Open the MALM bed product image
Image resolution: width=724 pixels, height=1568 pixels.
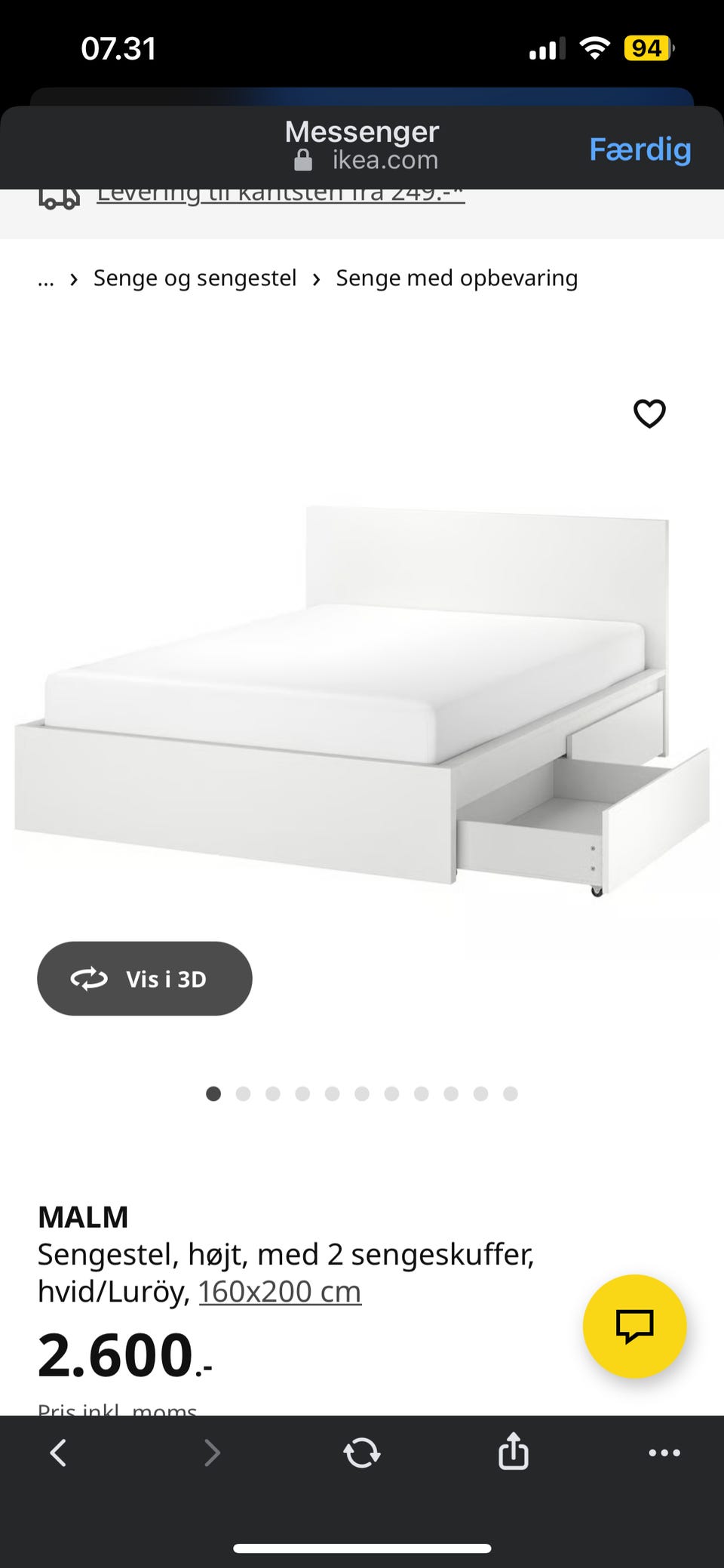pyautogui.click(x=362, y=702)
